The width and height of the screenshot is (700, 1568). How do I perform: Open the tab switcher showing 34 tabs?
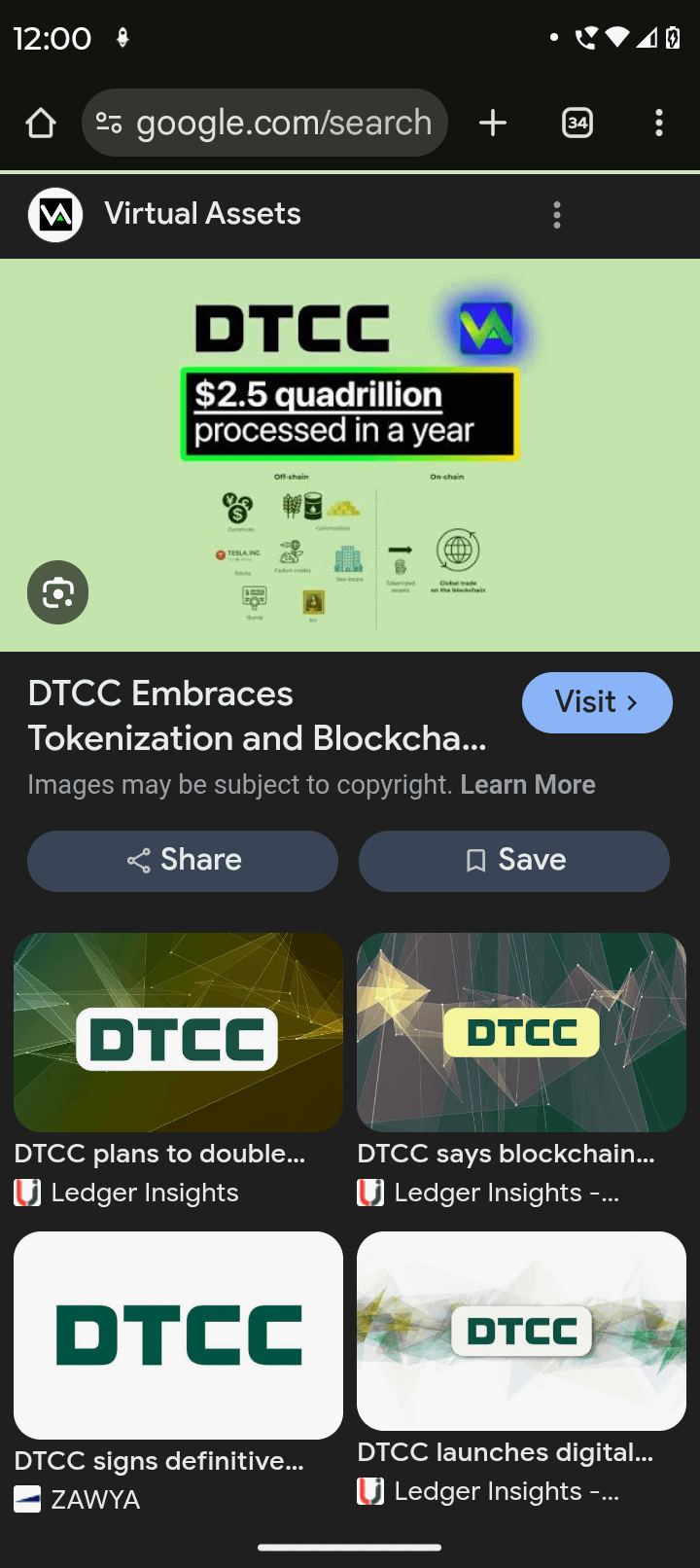click(577, 124)
